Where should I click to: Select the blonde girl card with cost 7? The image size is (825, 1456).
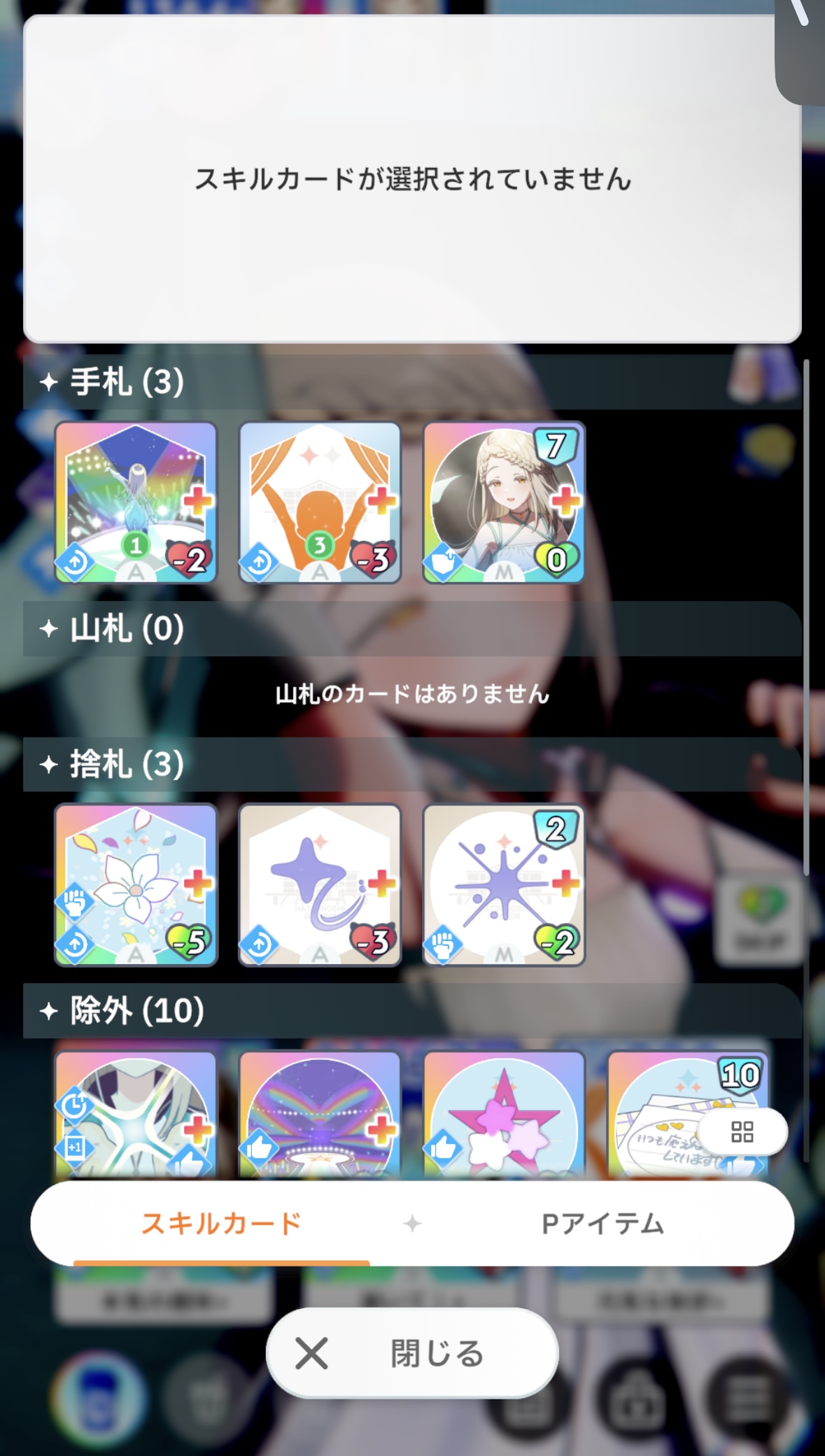(x=504, y=502)
